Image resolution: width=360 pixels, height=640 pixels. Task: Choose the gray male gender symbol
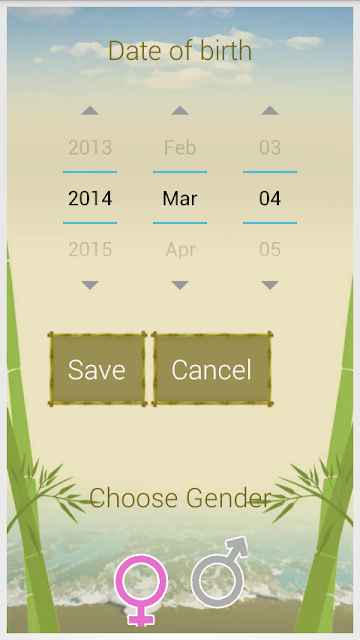(220, 572)
